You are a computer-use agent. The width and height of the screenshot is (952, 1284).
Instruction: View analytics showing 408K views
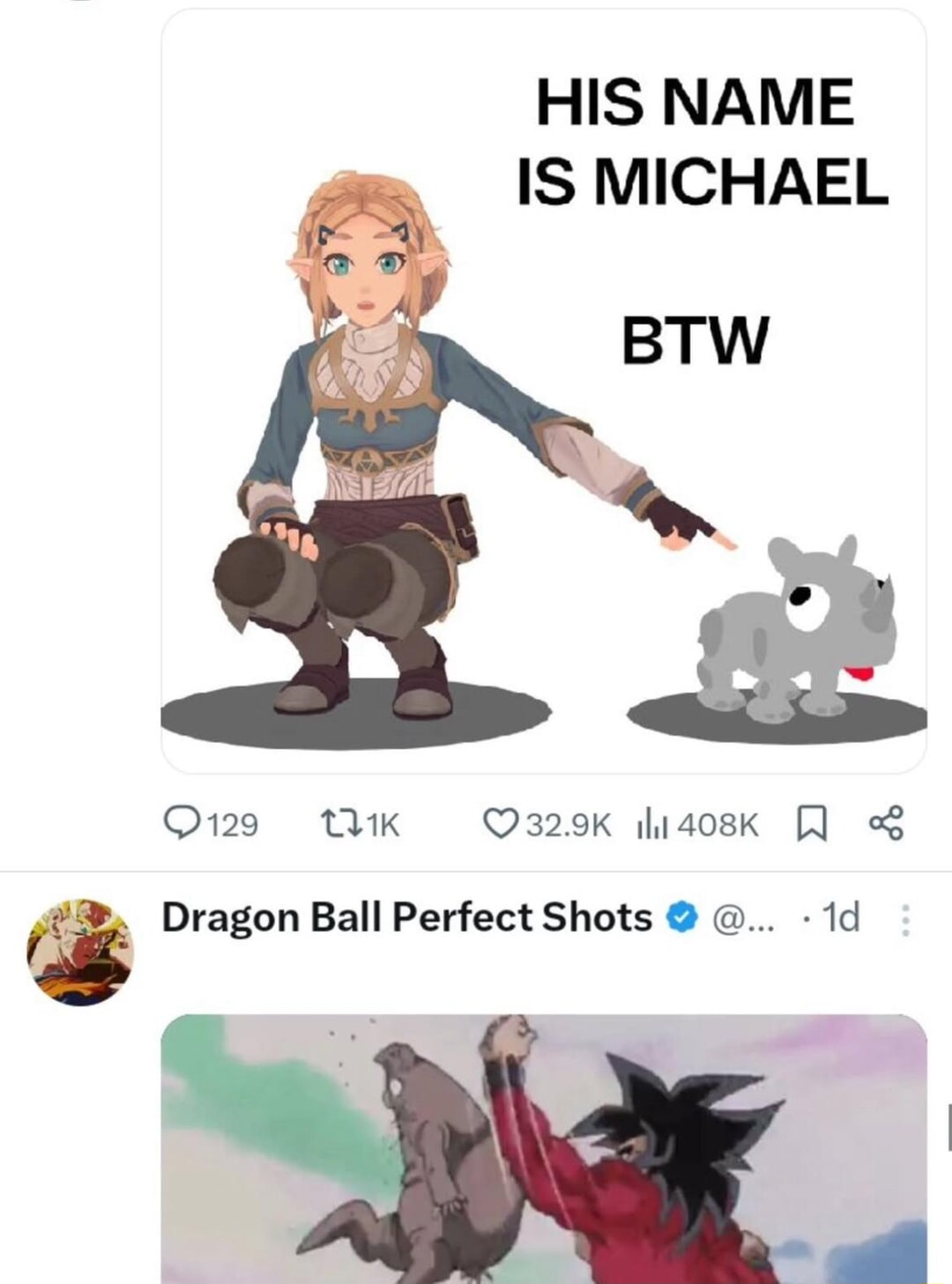coord(651,824)
